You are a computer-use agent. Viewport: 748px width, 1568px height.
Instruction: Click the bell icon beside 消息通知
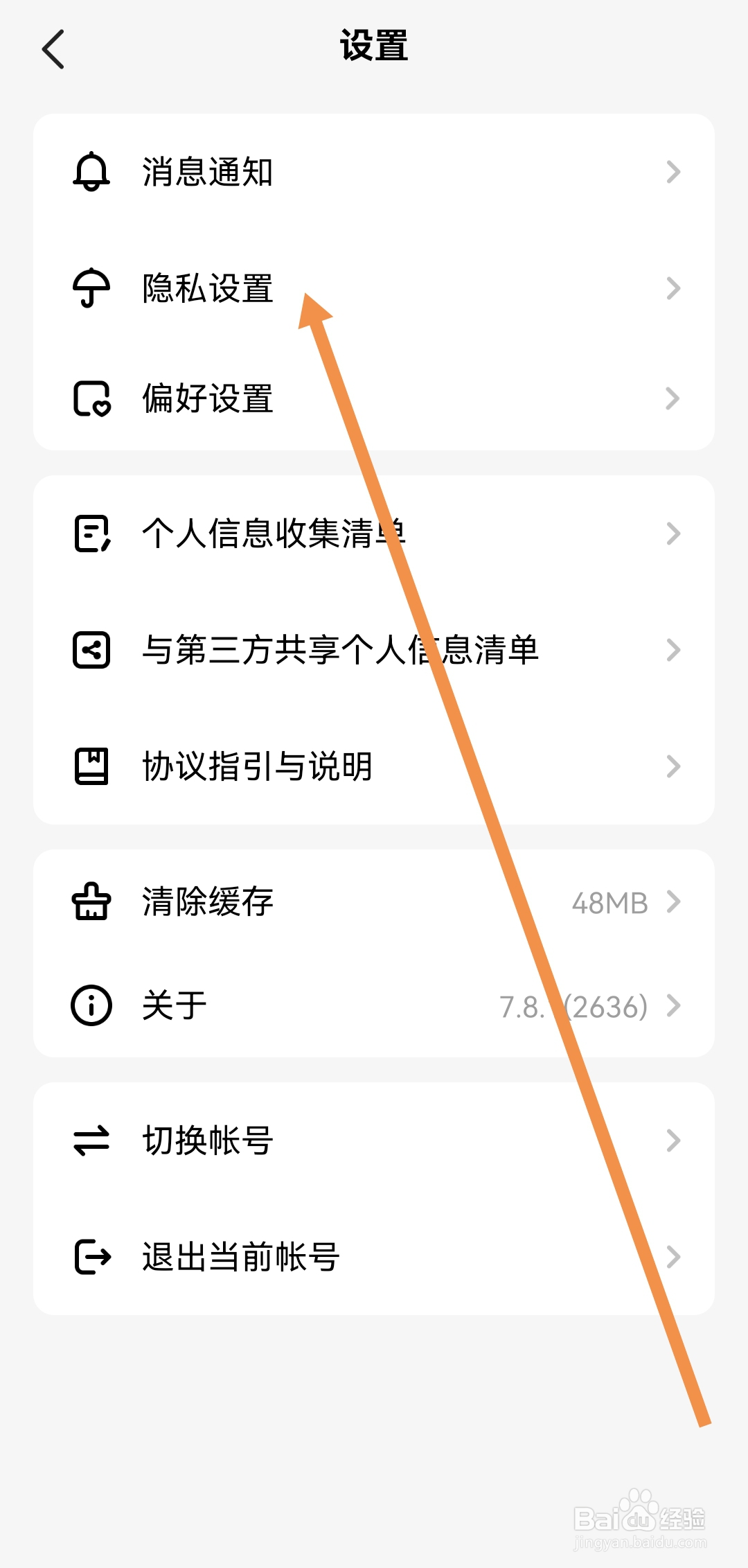click(x=91, y=173)
